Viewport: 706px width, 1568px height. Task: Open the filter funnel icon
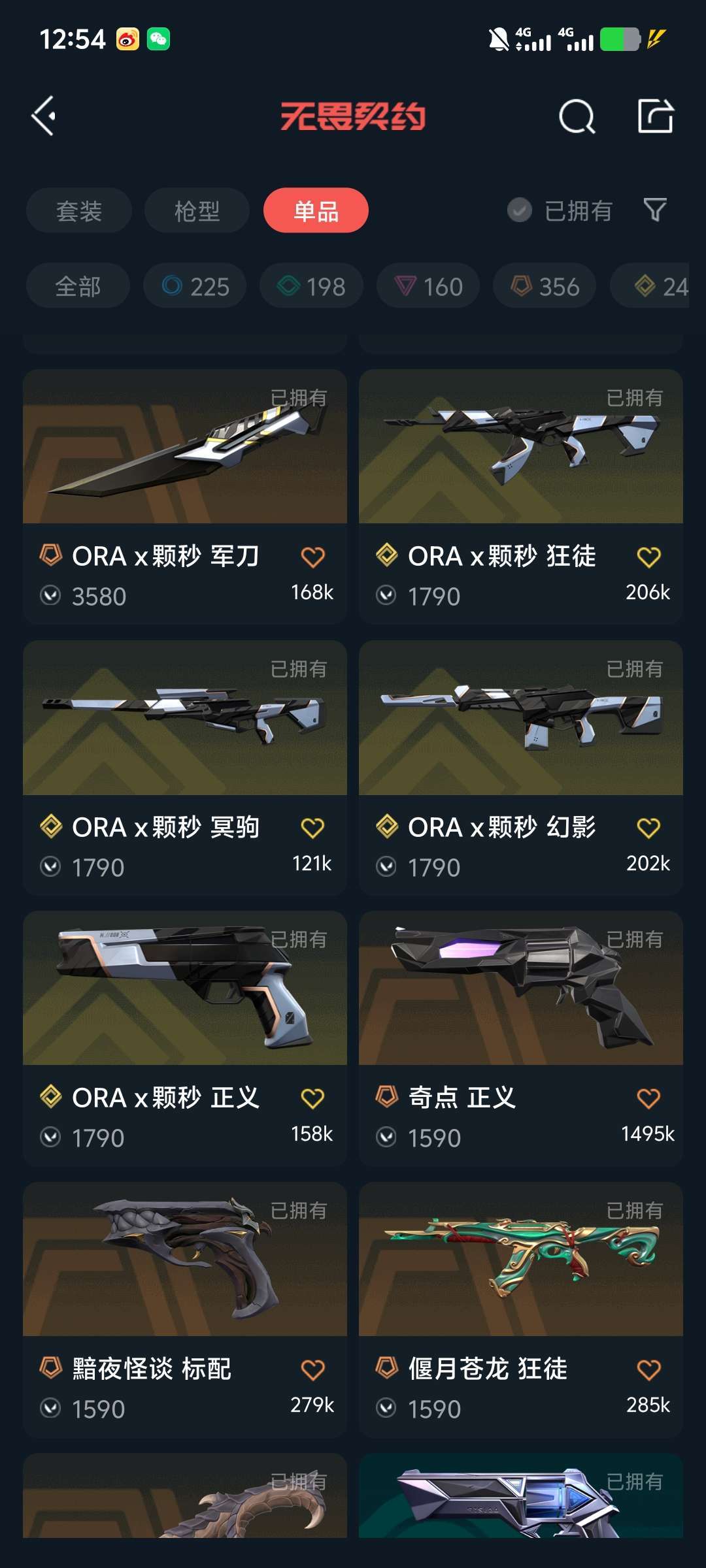(x=655, y=210)
